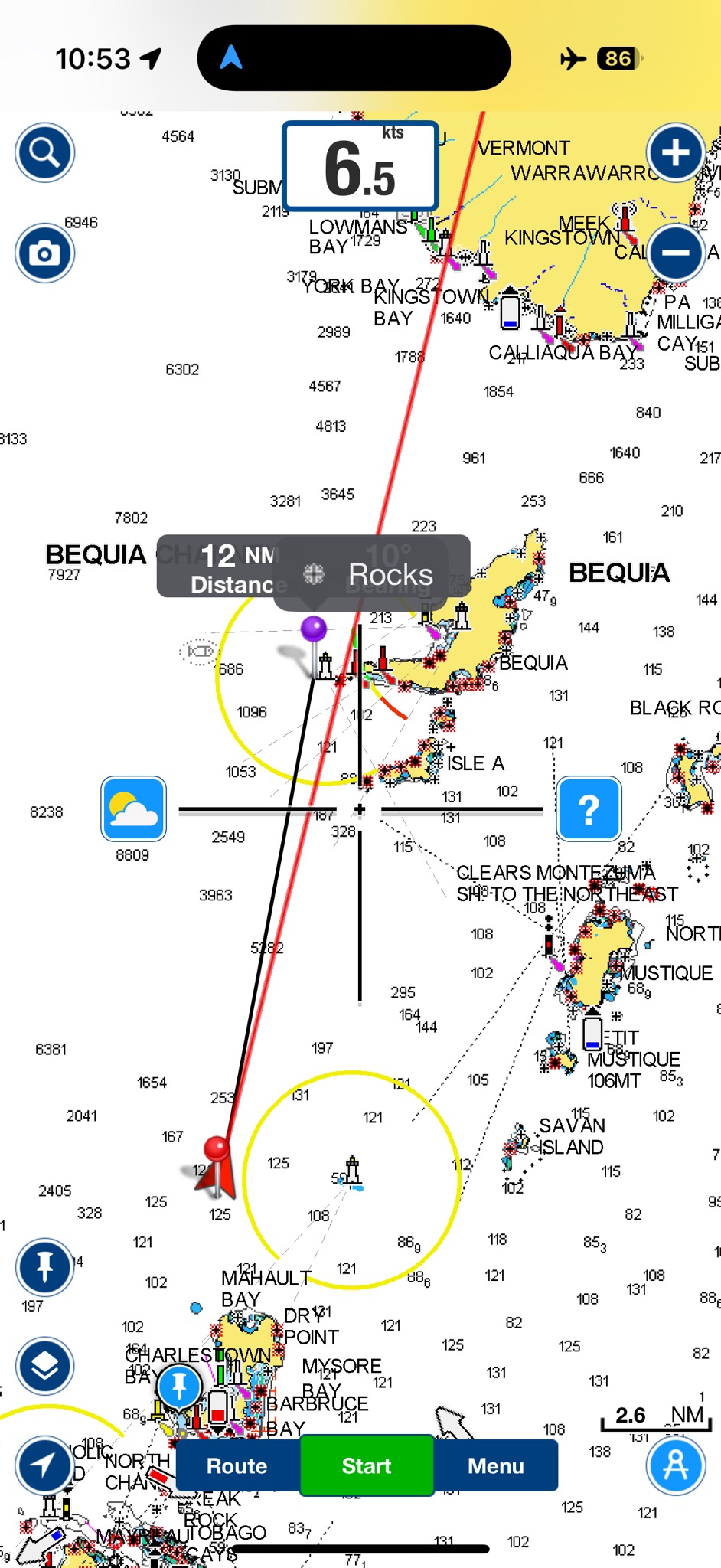Open the weather forecast icon

[134, 808]
